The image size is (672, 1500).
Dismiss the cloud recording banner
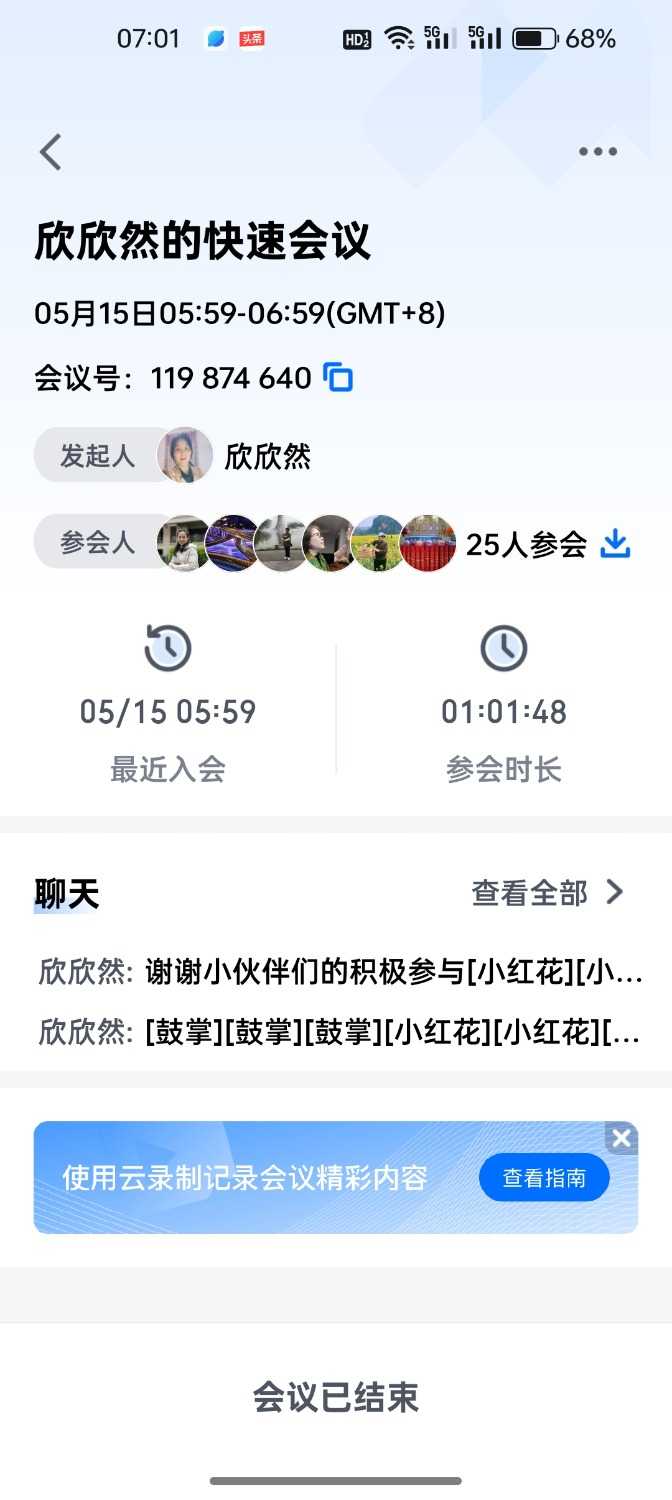[622, 1138]
